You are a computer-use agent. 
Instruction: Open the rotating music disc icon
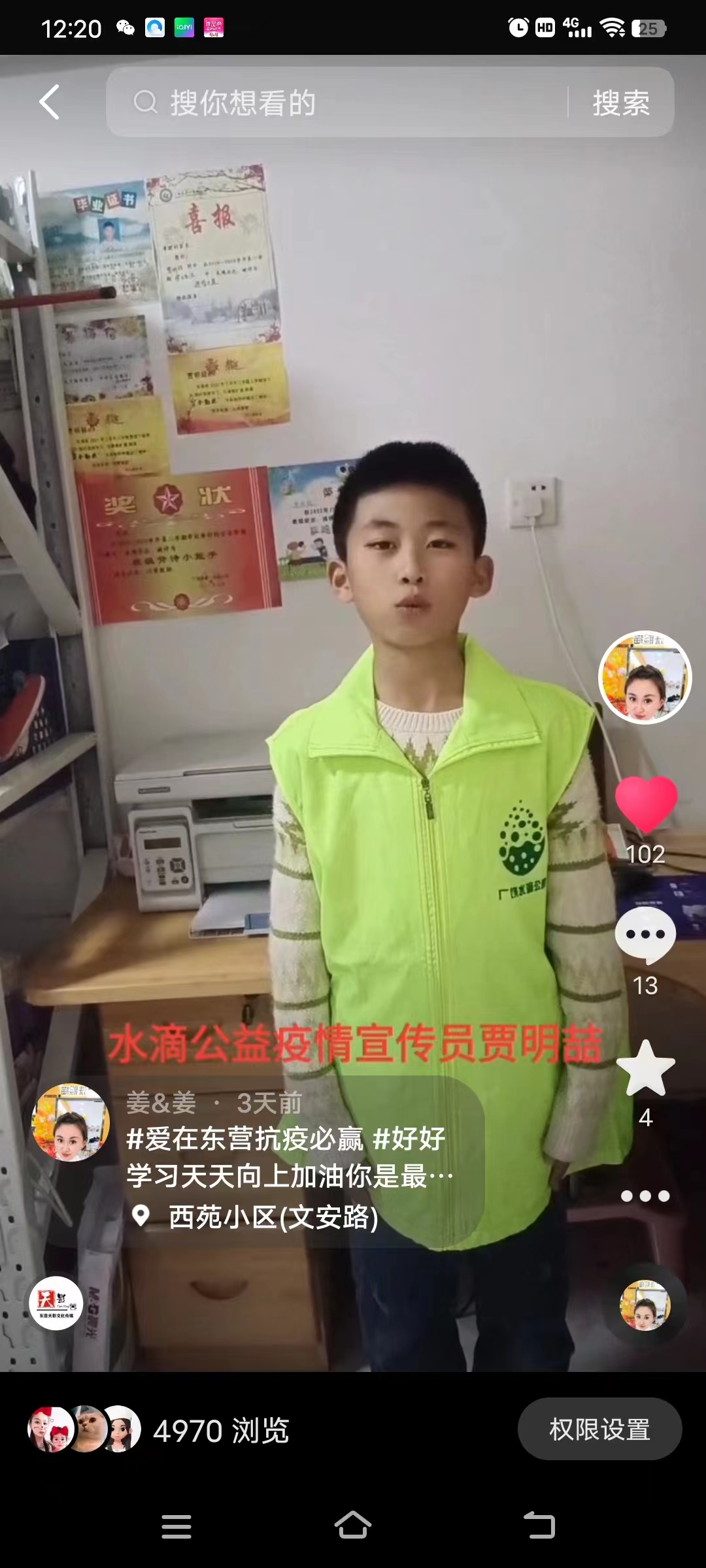[645, 1305]
